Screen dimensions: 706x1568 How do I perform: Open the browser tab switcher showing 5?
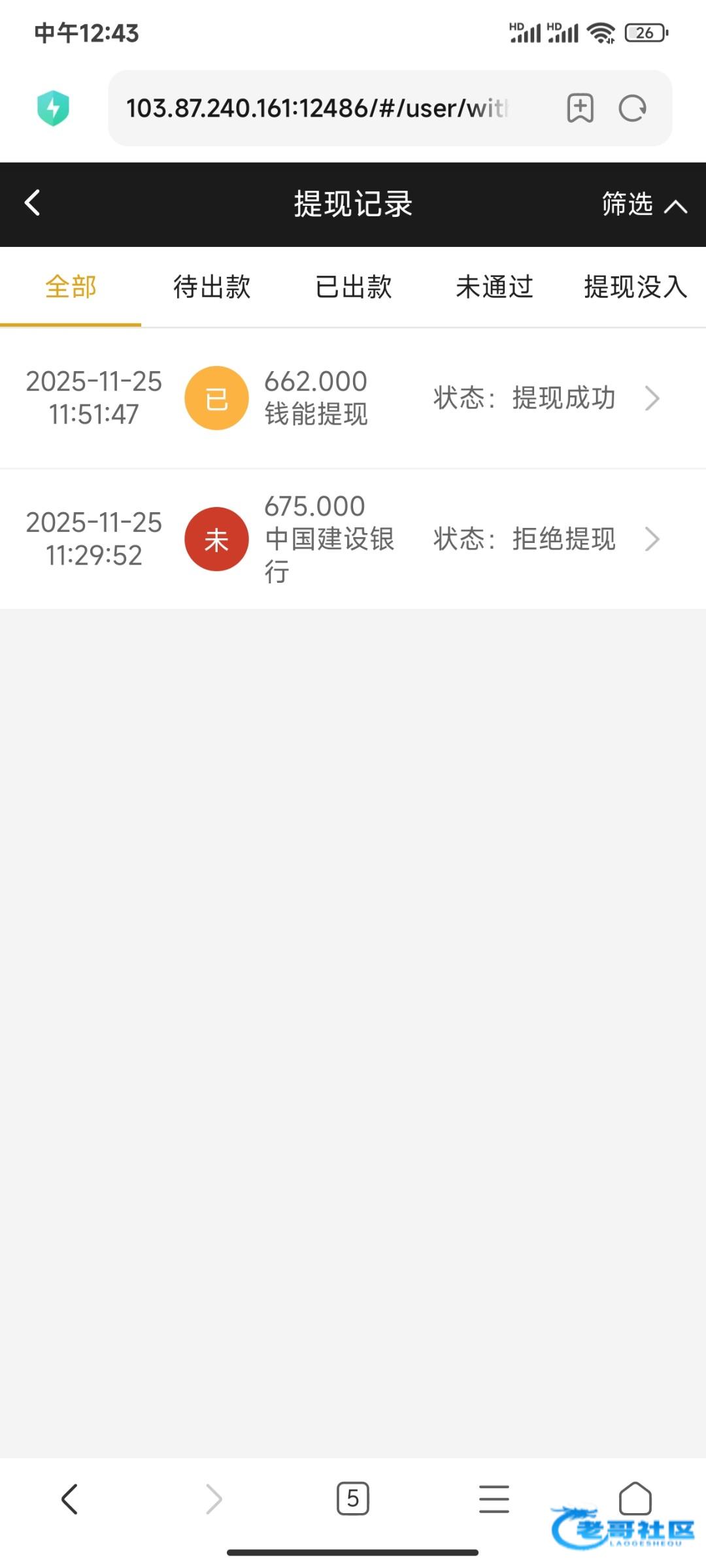pyautogui.click(x=353, y=1499)
